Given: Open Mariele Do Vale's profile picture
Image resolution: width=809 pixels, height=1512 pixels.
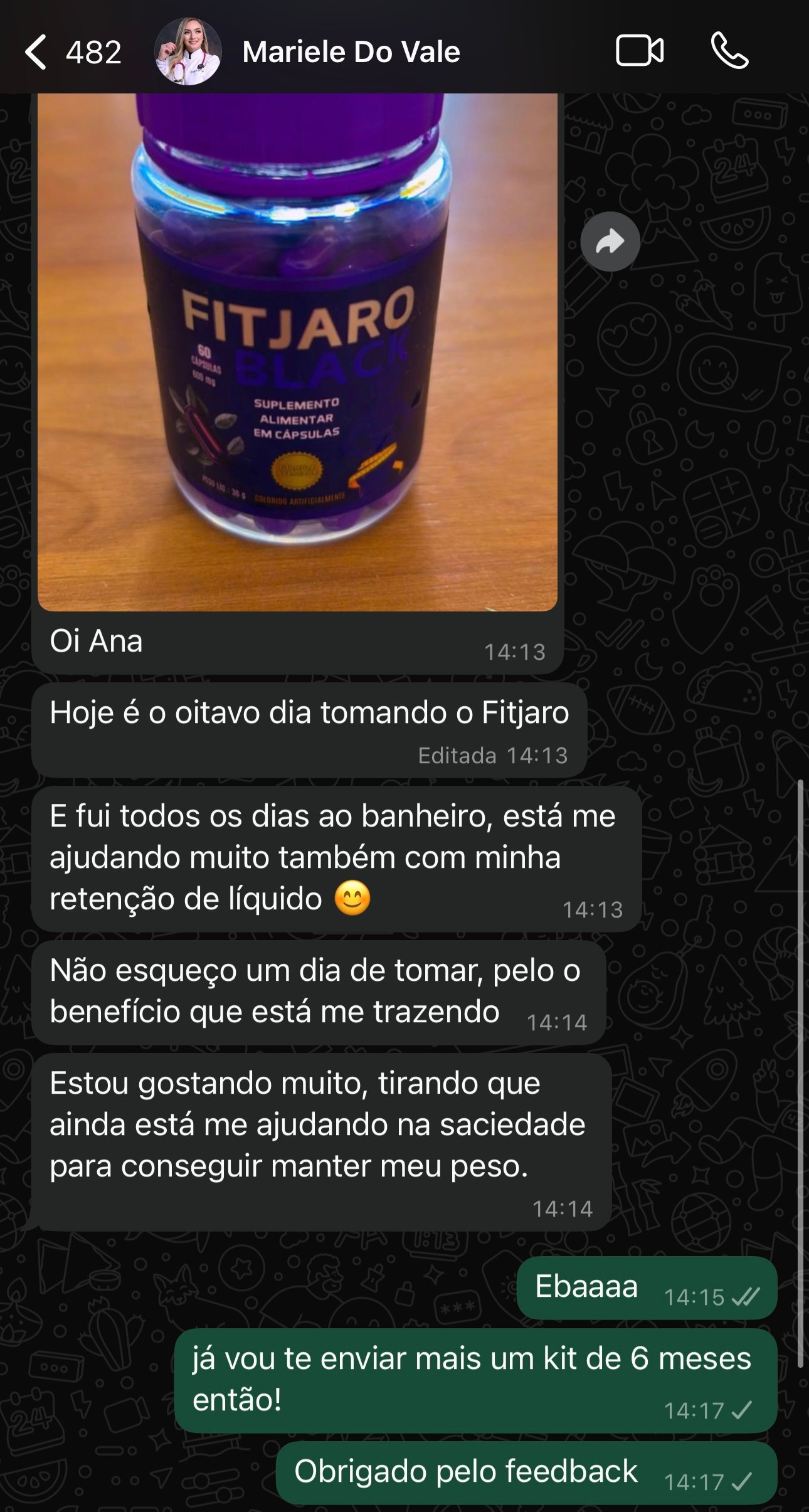Looking at the screenshot, I should click(x=187, y=53).
